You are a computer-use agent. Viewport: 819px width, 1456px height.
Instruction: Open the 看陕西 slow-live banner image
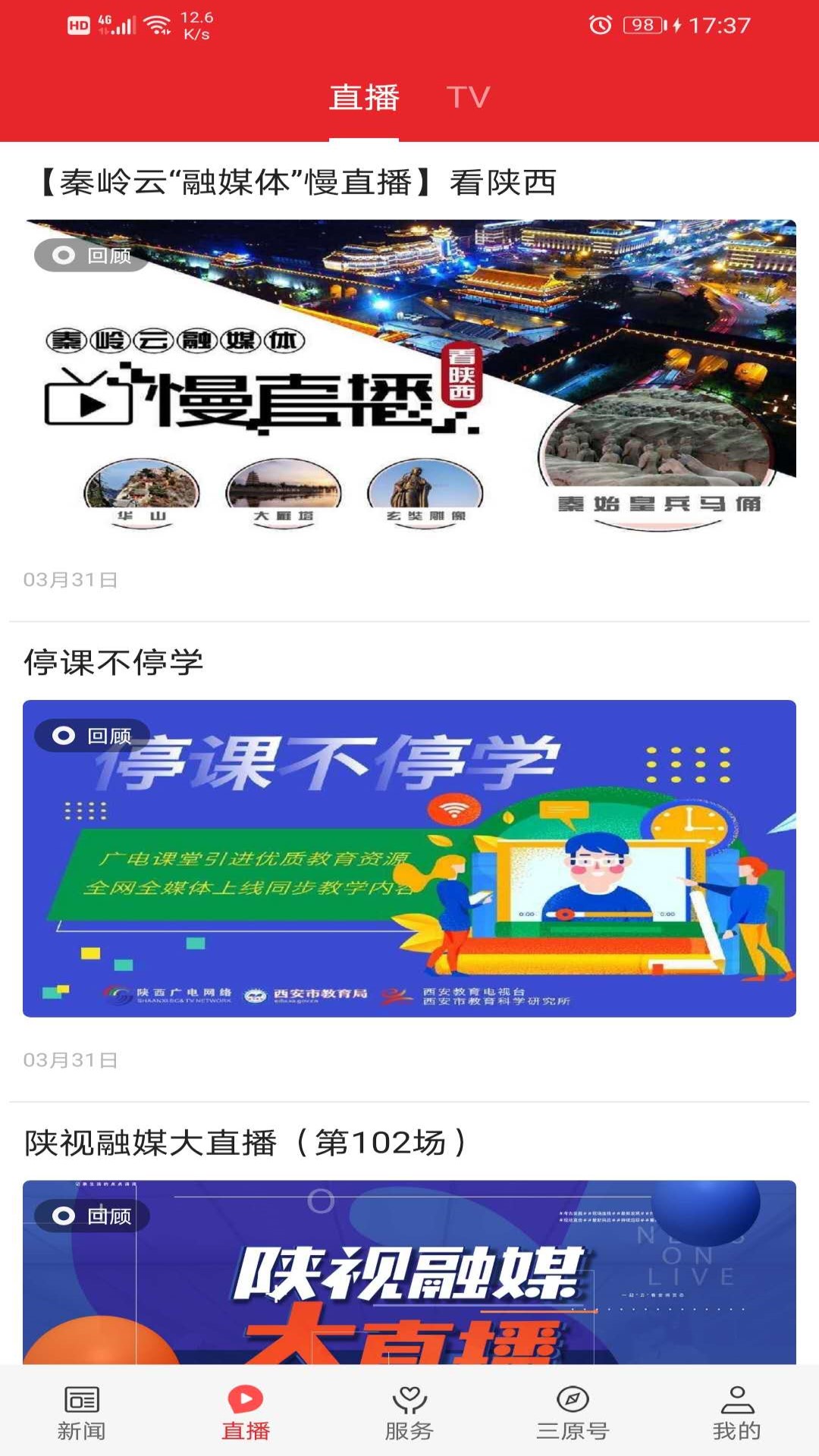coord(409,379)
